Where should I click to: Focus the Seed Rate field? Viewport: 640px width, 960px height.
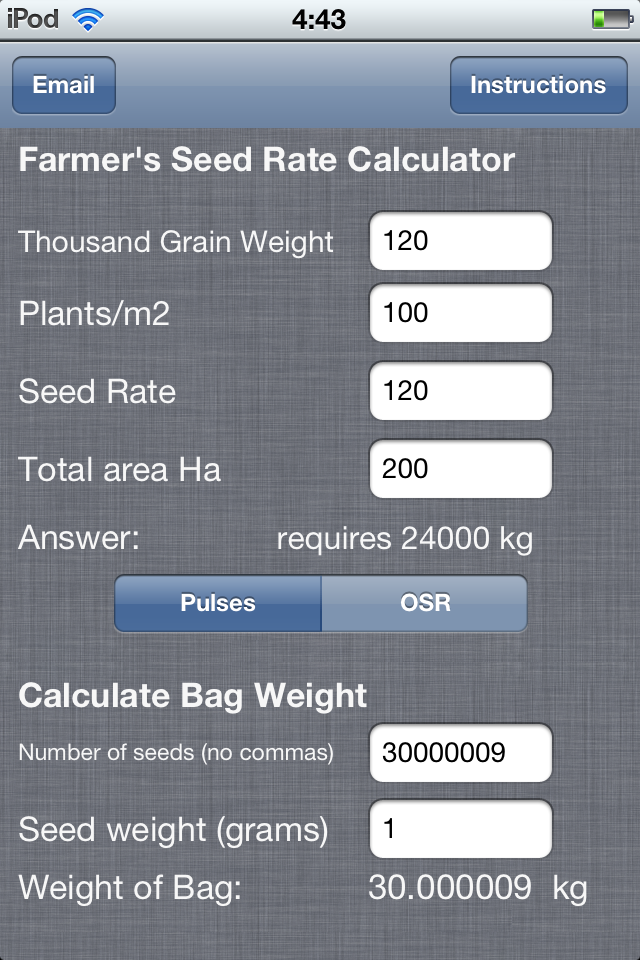(460, 391)
